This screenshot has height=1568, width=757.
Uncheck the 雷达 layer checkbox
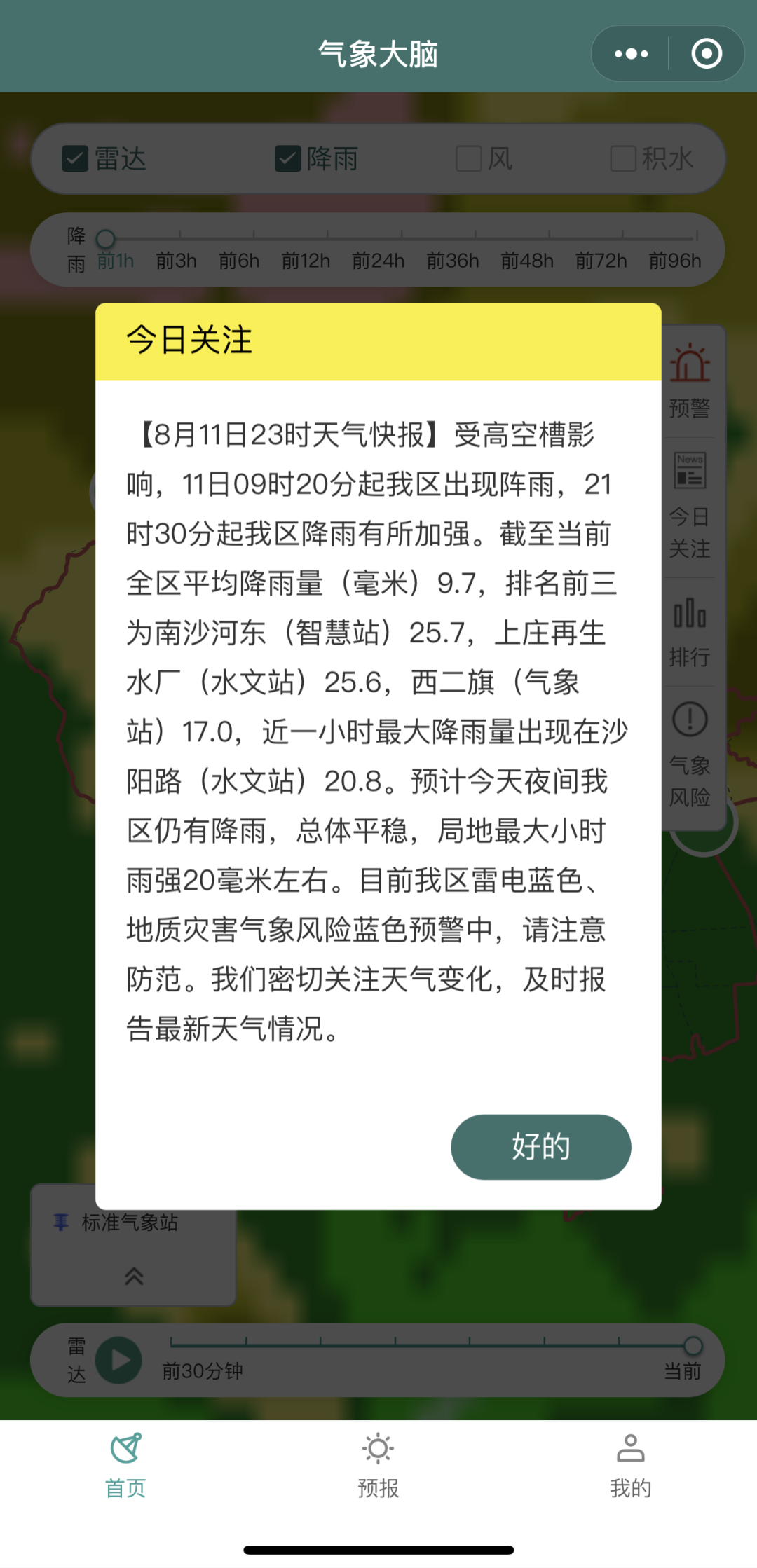tap(75, 159)
